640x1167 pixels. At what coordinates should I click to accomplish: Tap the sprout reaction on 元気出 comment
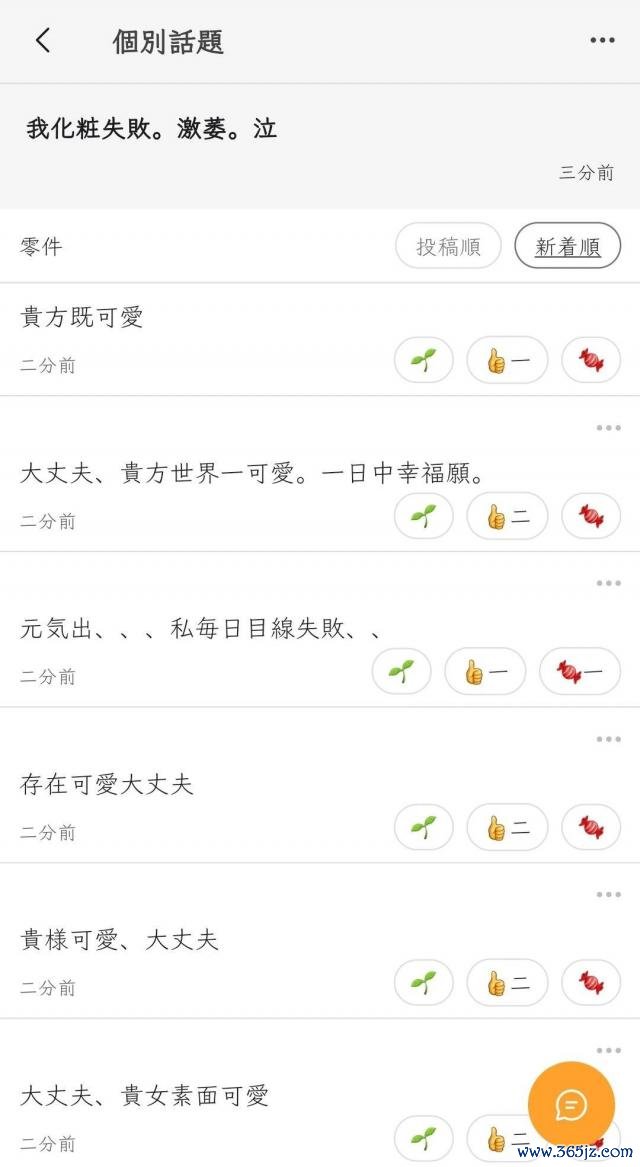tap(401, 672)
